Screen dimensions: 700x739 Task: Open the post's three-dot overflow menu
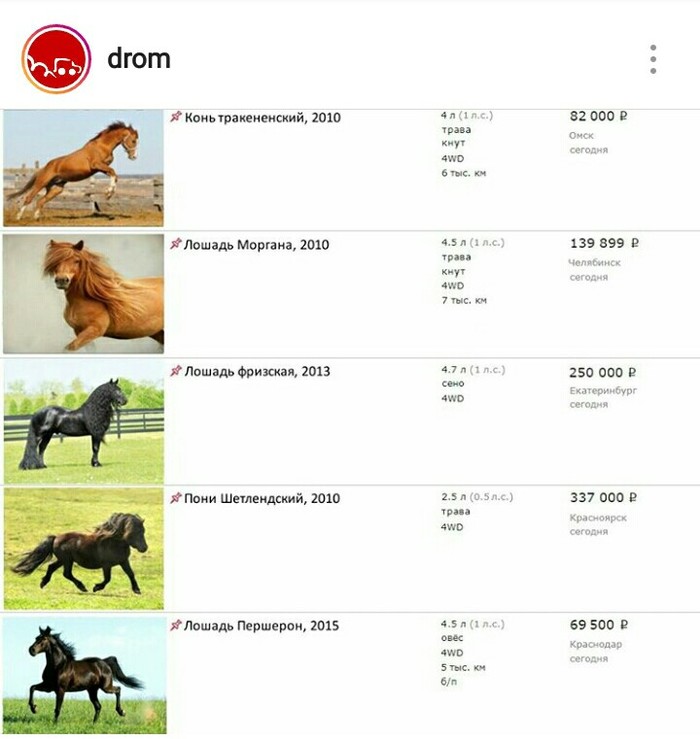[x=652, y=59]
